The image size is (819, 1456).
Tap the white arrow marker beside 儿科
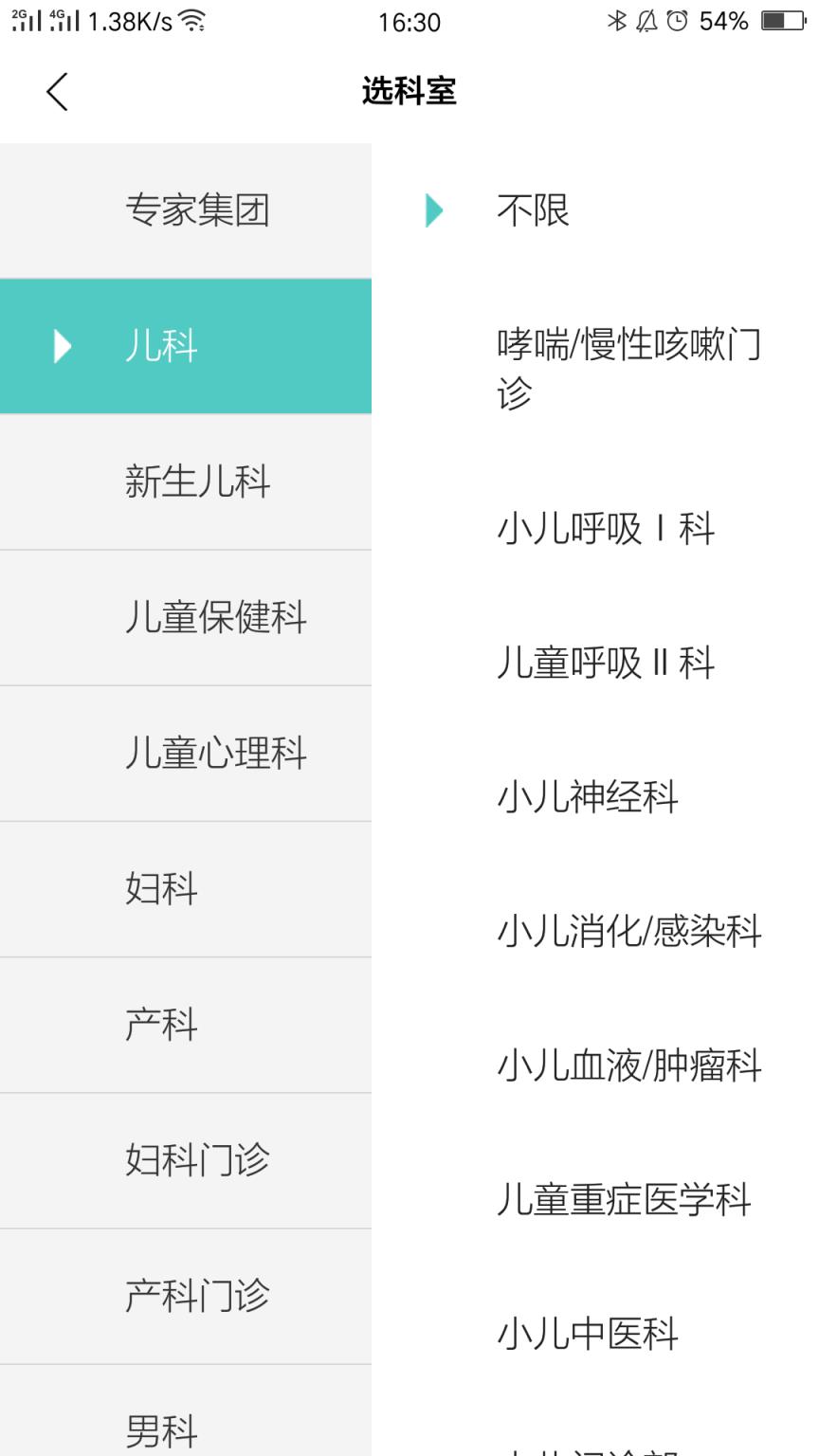point(62,346)
